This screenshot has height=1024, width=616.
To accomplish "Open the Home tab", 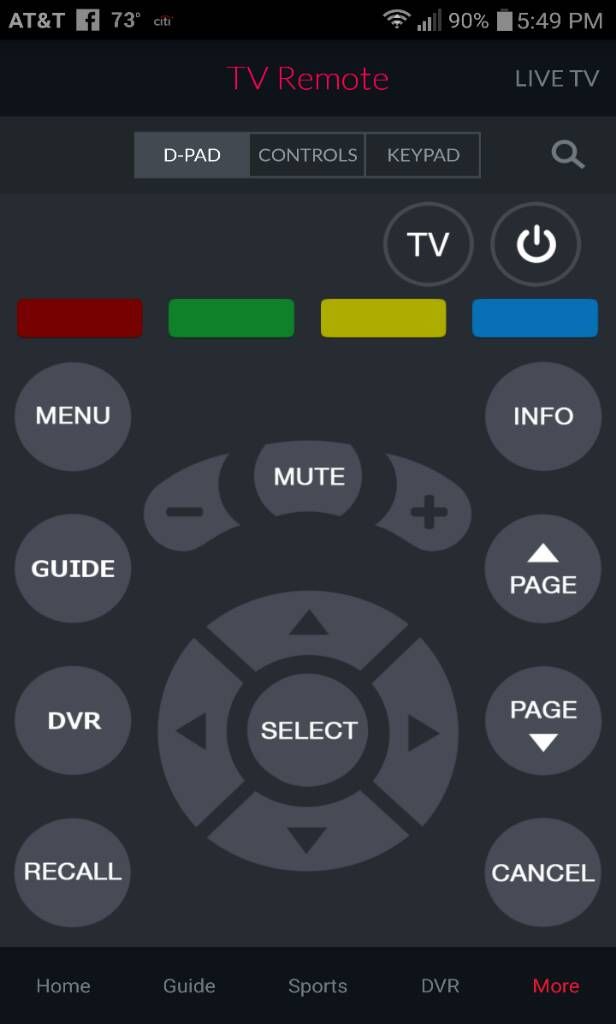I will [x=63, y=985].
